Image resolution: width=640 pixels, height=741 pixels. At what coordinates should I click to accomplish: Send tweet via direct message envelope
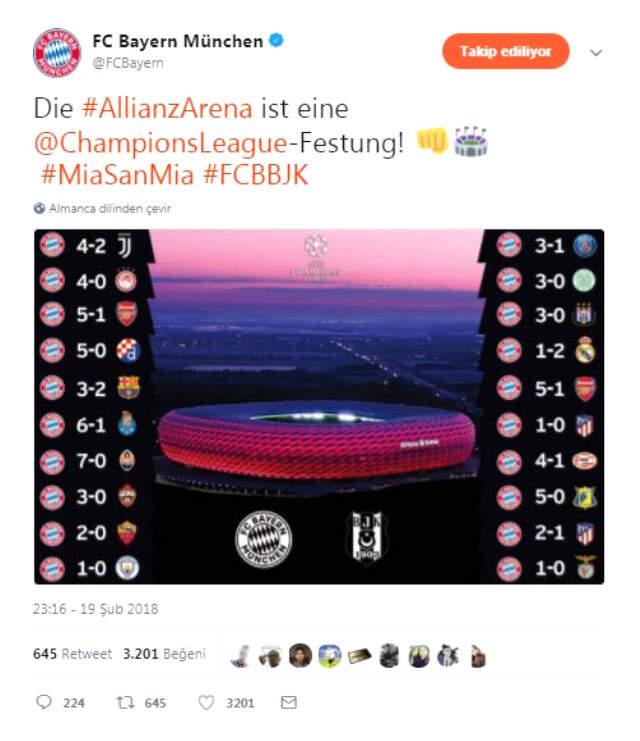289,703
